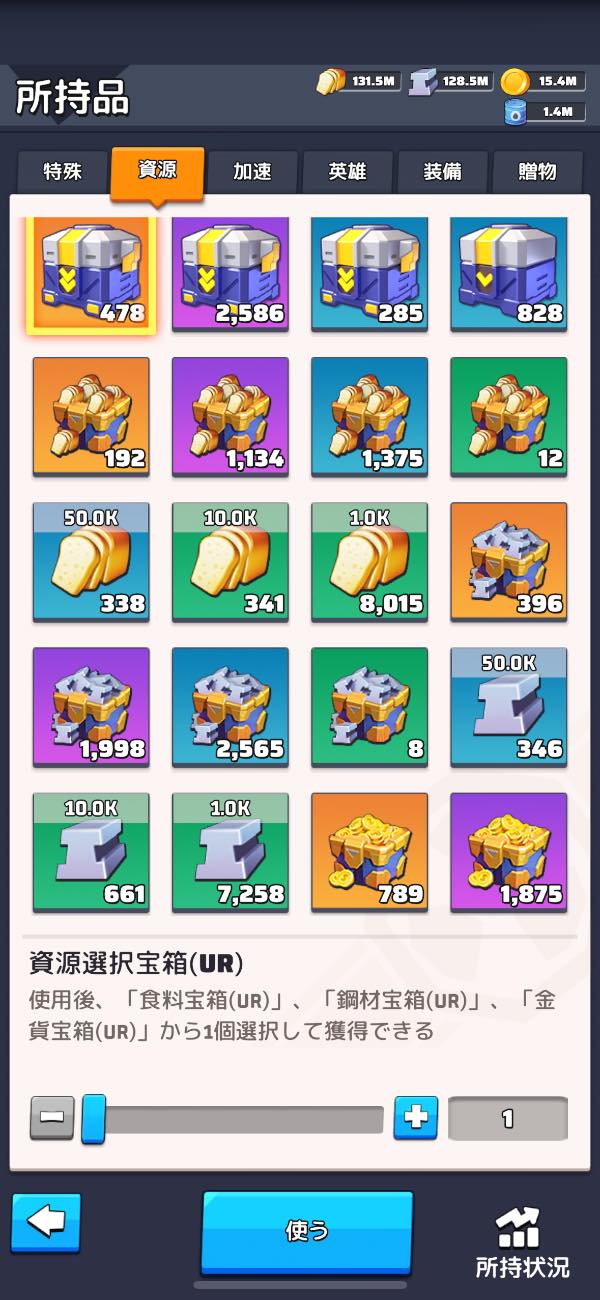The image size is (600, 1300).
Task: Tap the quantity field showing 1
Action: pos(507,1118)
